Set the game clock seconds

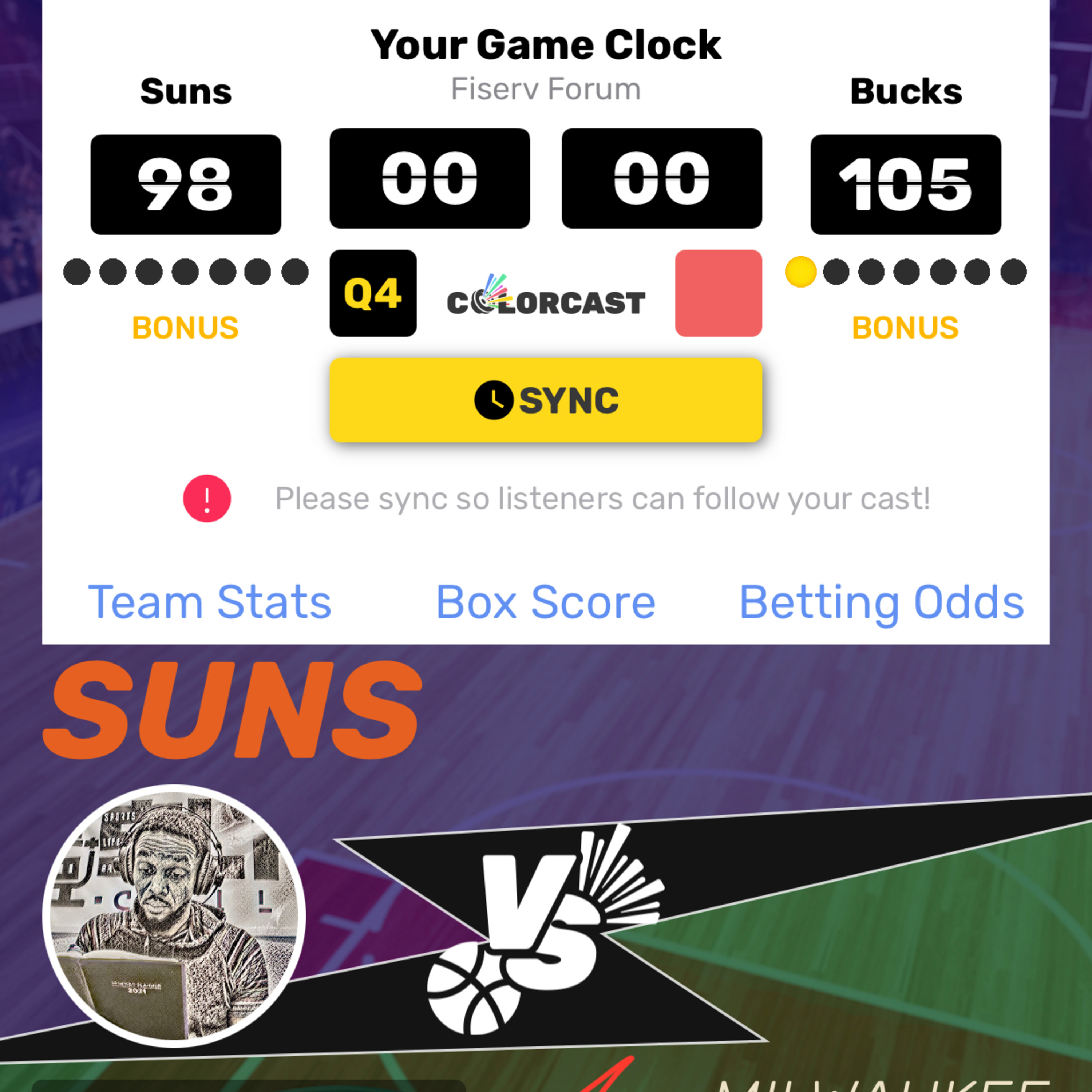point(662,179)
